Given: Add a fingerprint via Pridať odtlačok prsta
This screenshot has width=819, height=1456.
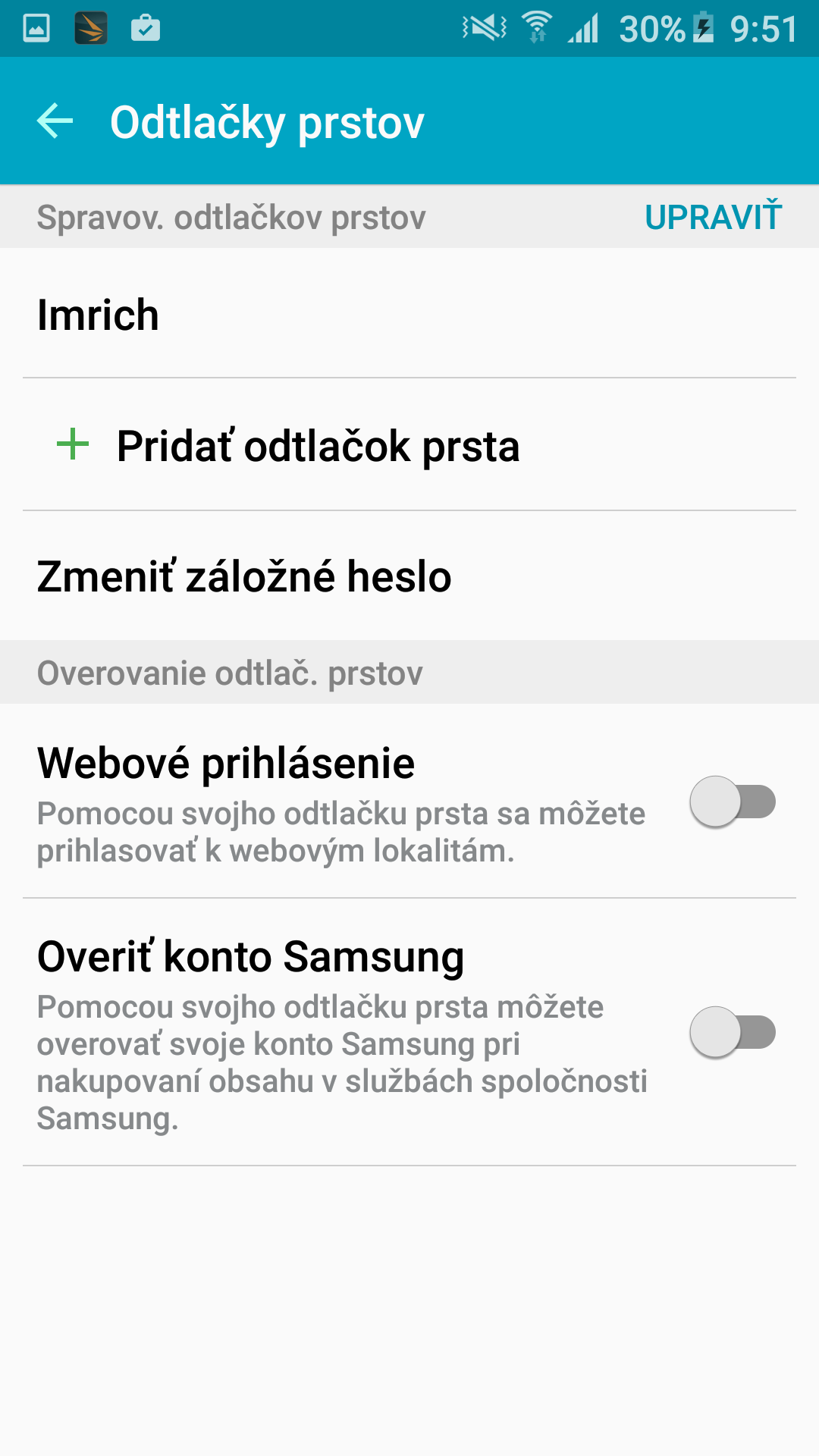Looking at the screenshot, I should pos(409,445).
